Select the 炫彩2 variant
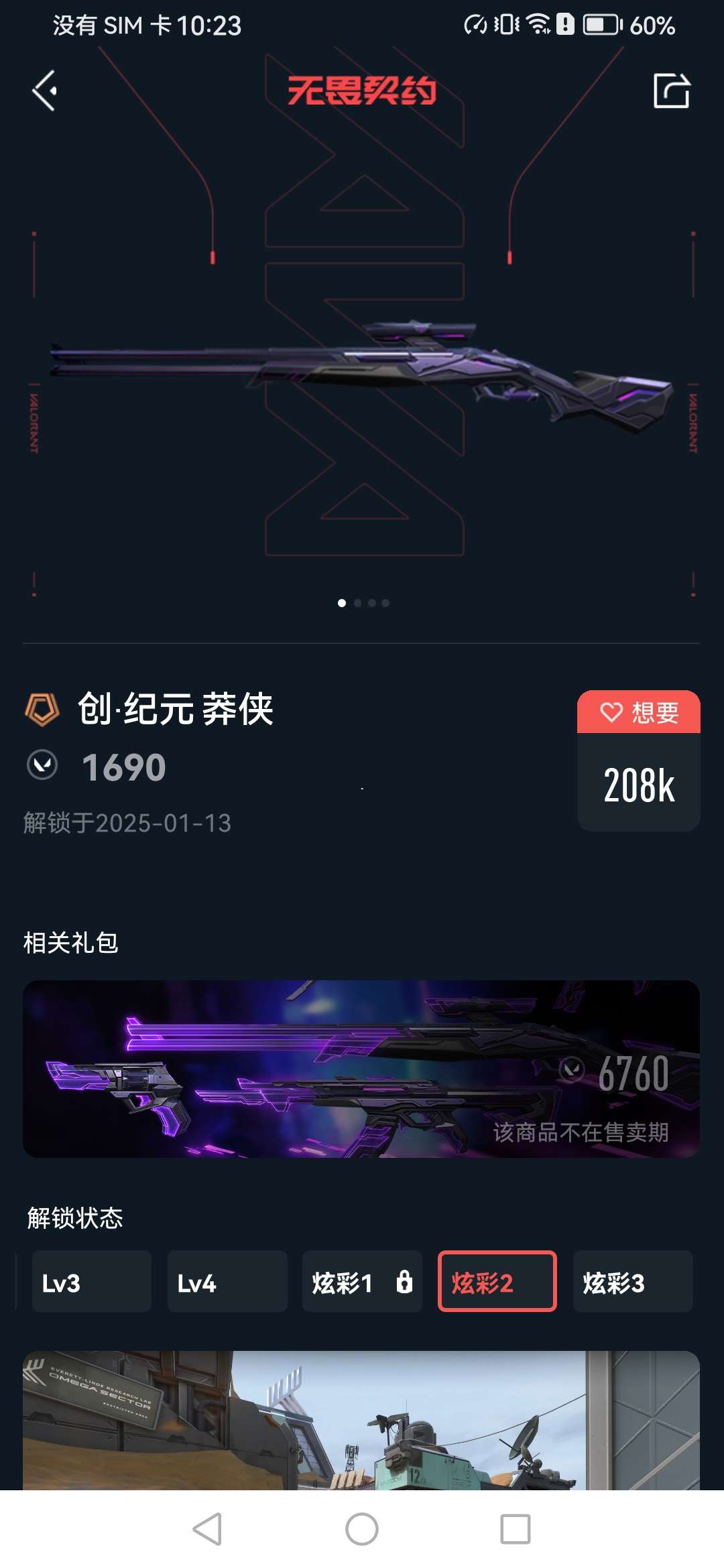The width and height of the screenshot is (724, 1568). pyautogui.click(x=497, y=1281)
